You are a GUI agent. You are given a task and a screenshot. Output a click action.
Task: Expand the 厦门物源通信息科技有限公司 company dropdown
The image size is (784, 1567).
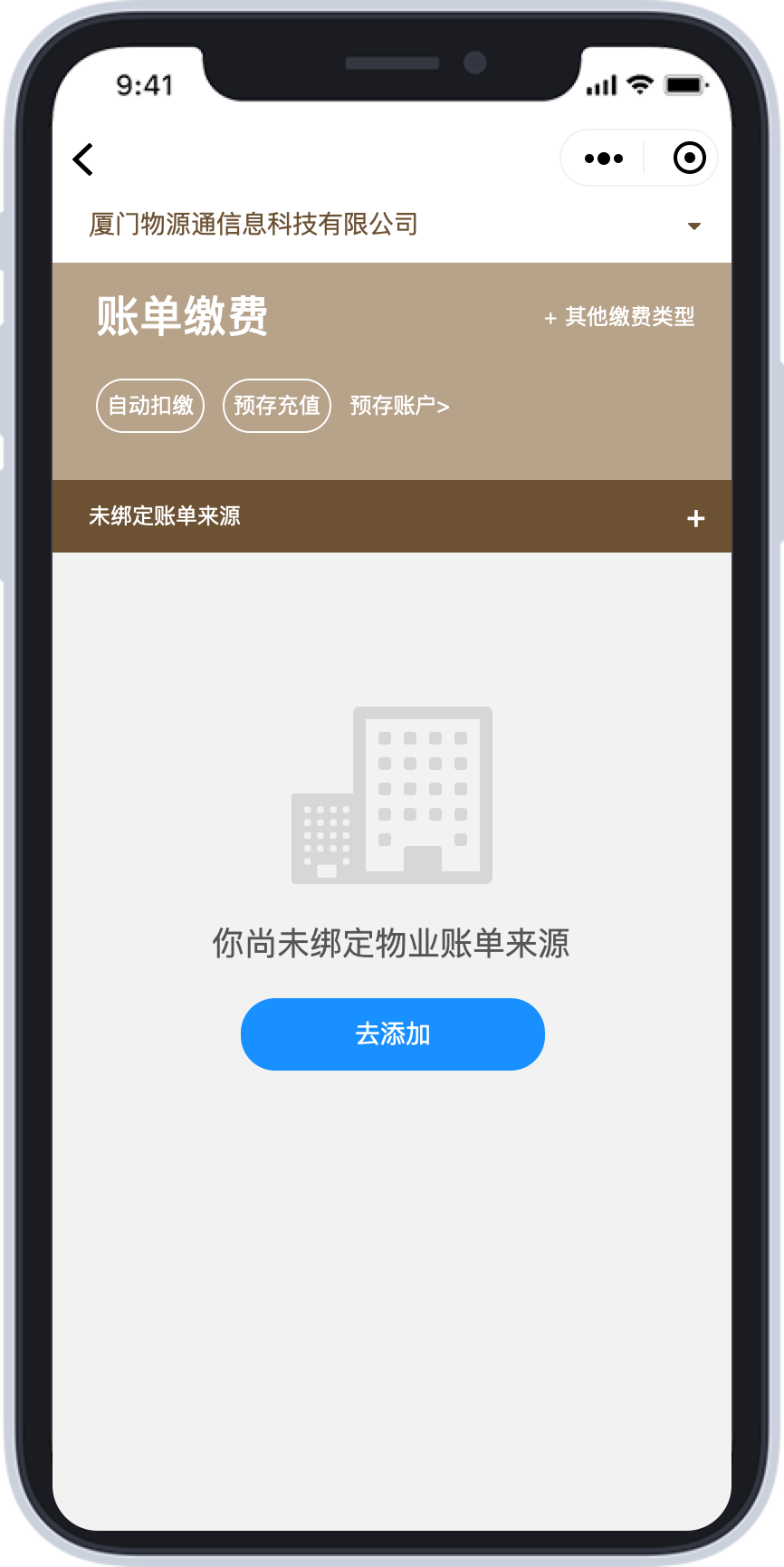(693, 226)
